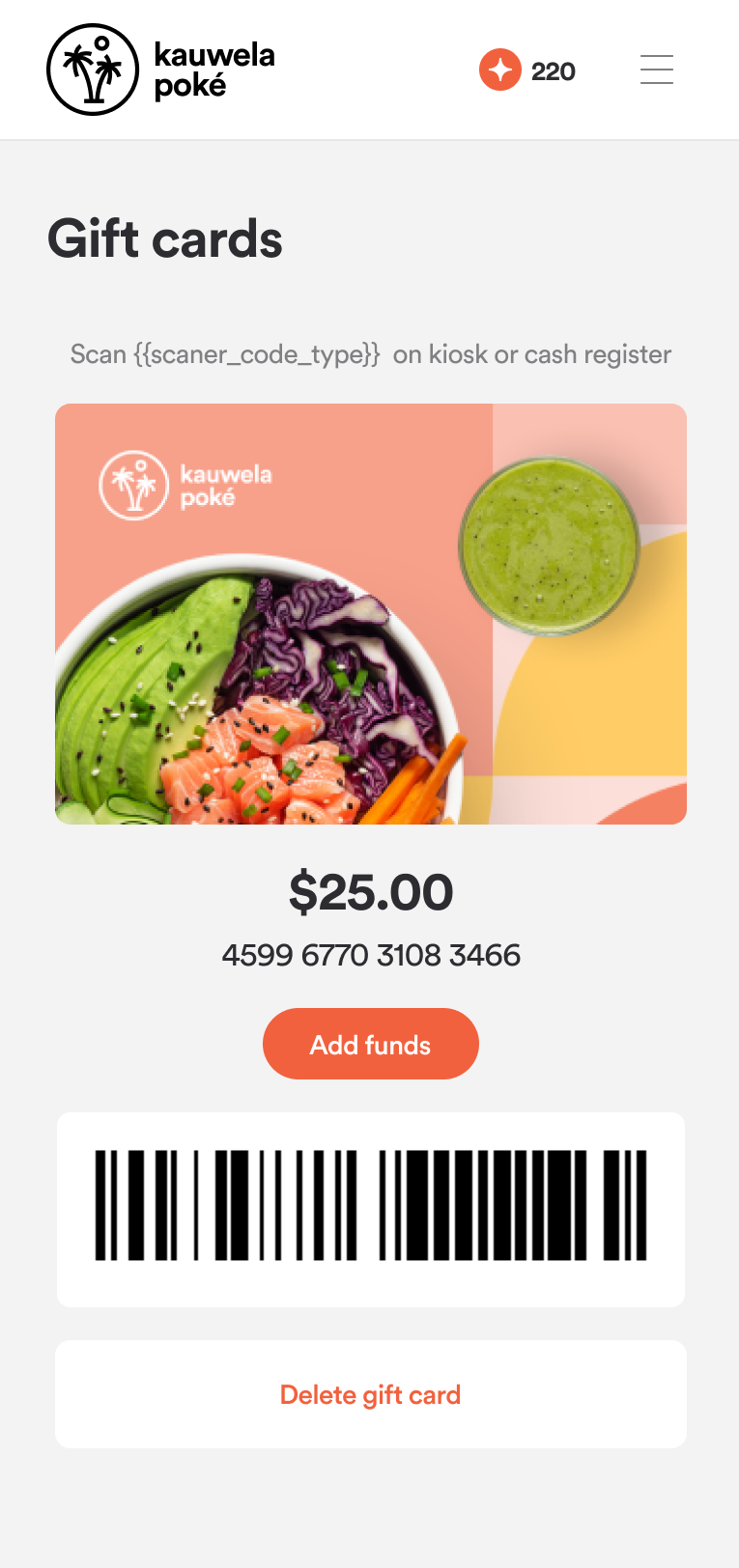The image size is (739, 1568).
Task: Tap the Add funds button
Action: click(x=370, y=1045)
